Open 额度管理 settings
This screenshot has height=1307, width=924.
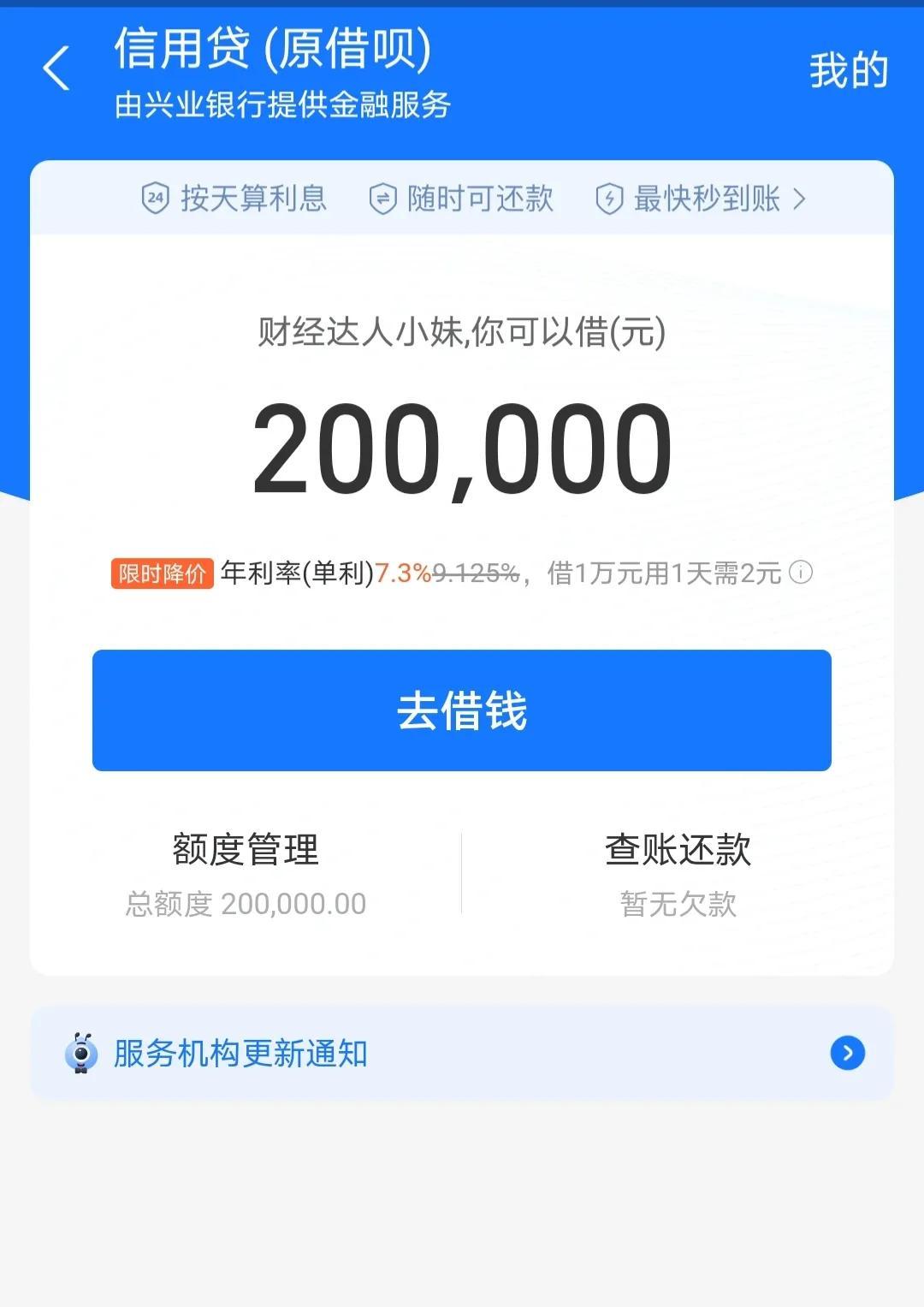[x=244, y=850]
